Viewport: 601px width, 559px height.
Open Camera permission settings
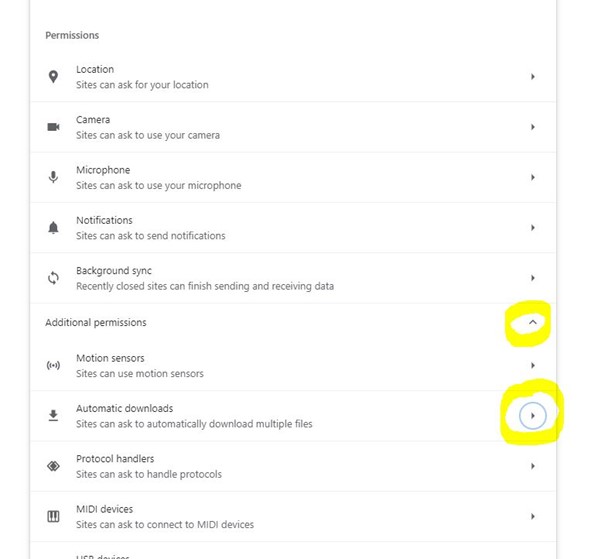pos(290,127)
